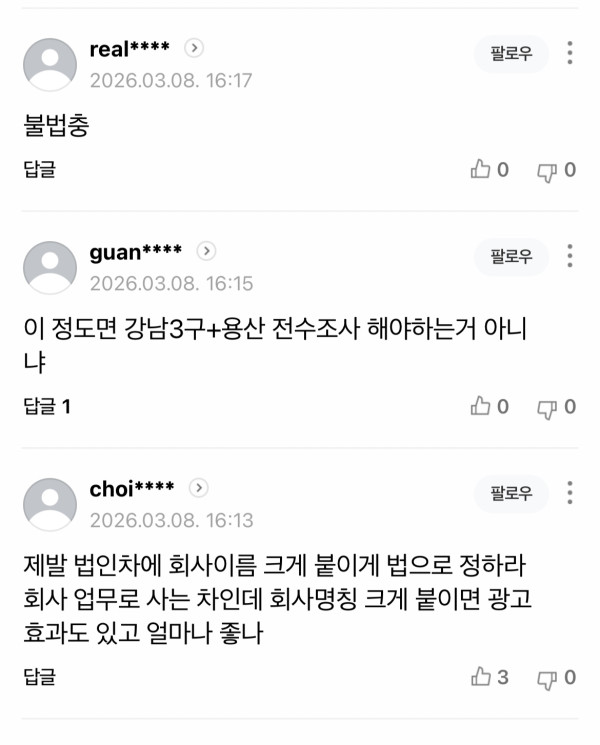Open choi****'s profile chevron
The image size is (600, 745).
point(198,488)
